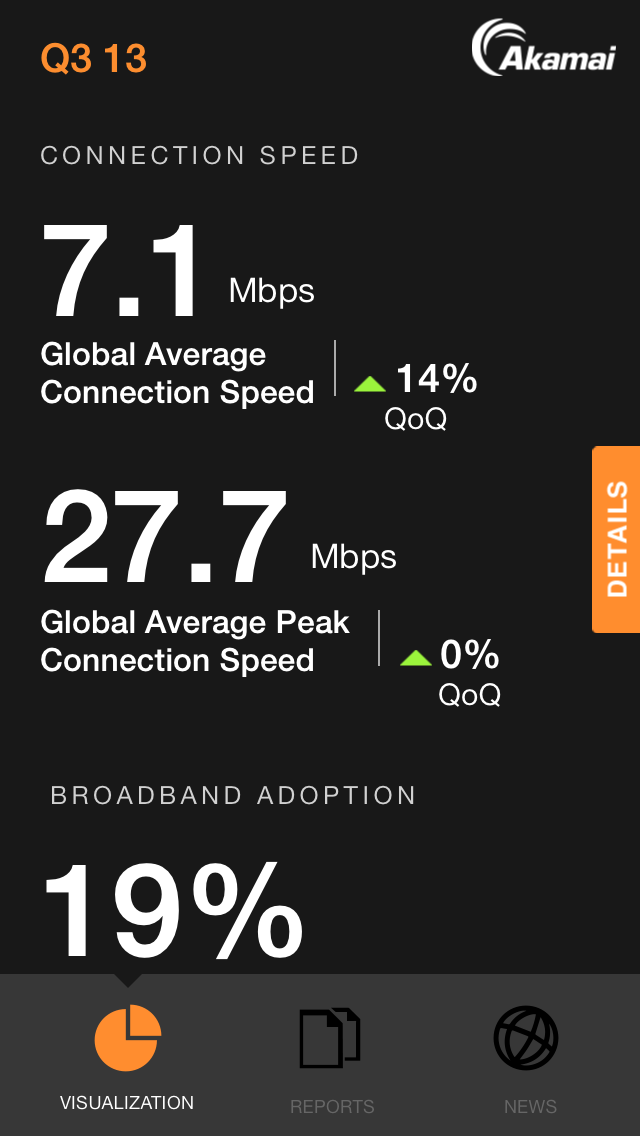This screenshot has height=1136, width=640.
Task: Select the Visualization tab
Action: point(127,1056)
